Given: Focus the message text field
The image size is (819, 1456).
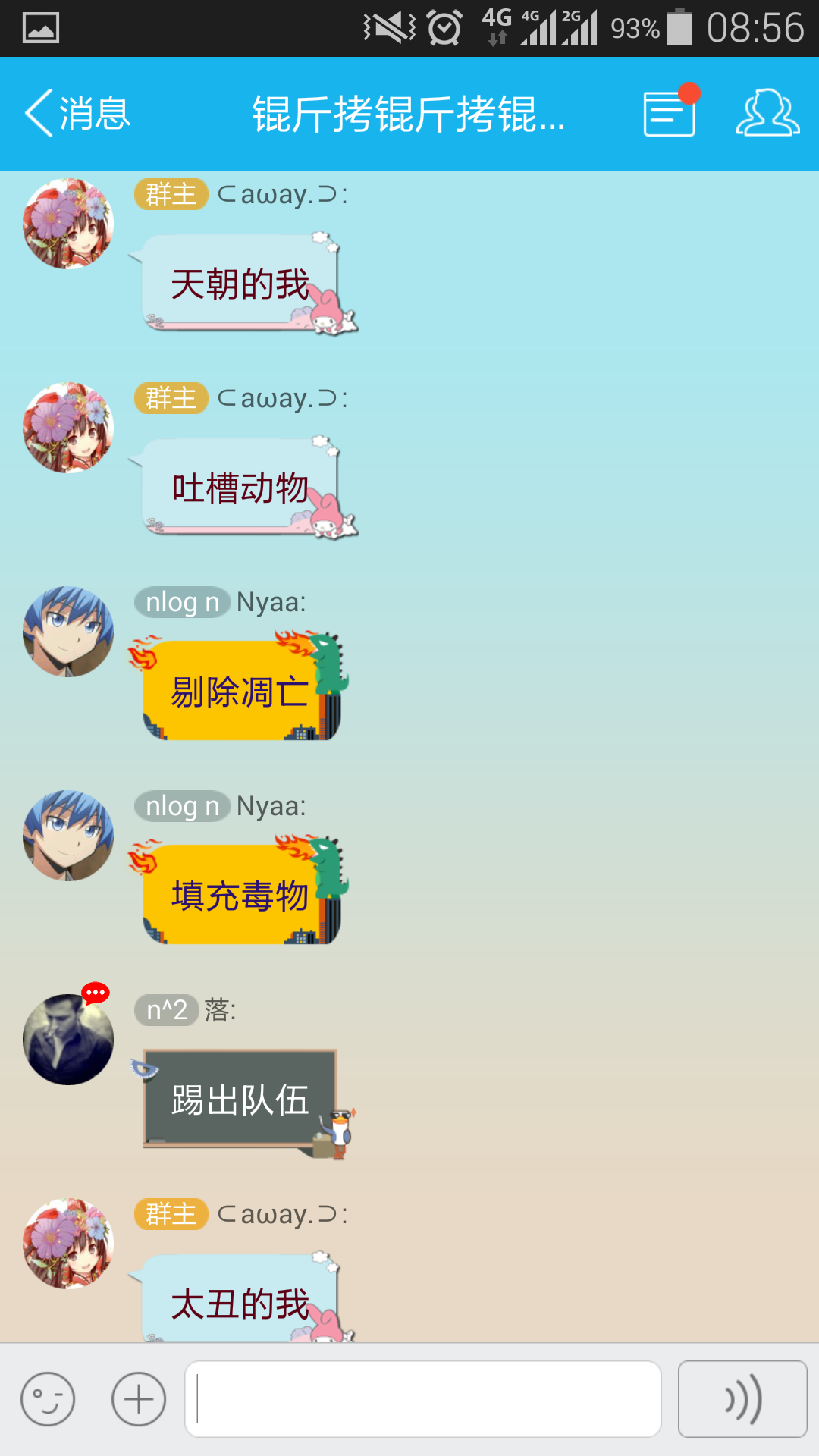Looking at the screenshot, I should point(423,1399).
